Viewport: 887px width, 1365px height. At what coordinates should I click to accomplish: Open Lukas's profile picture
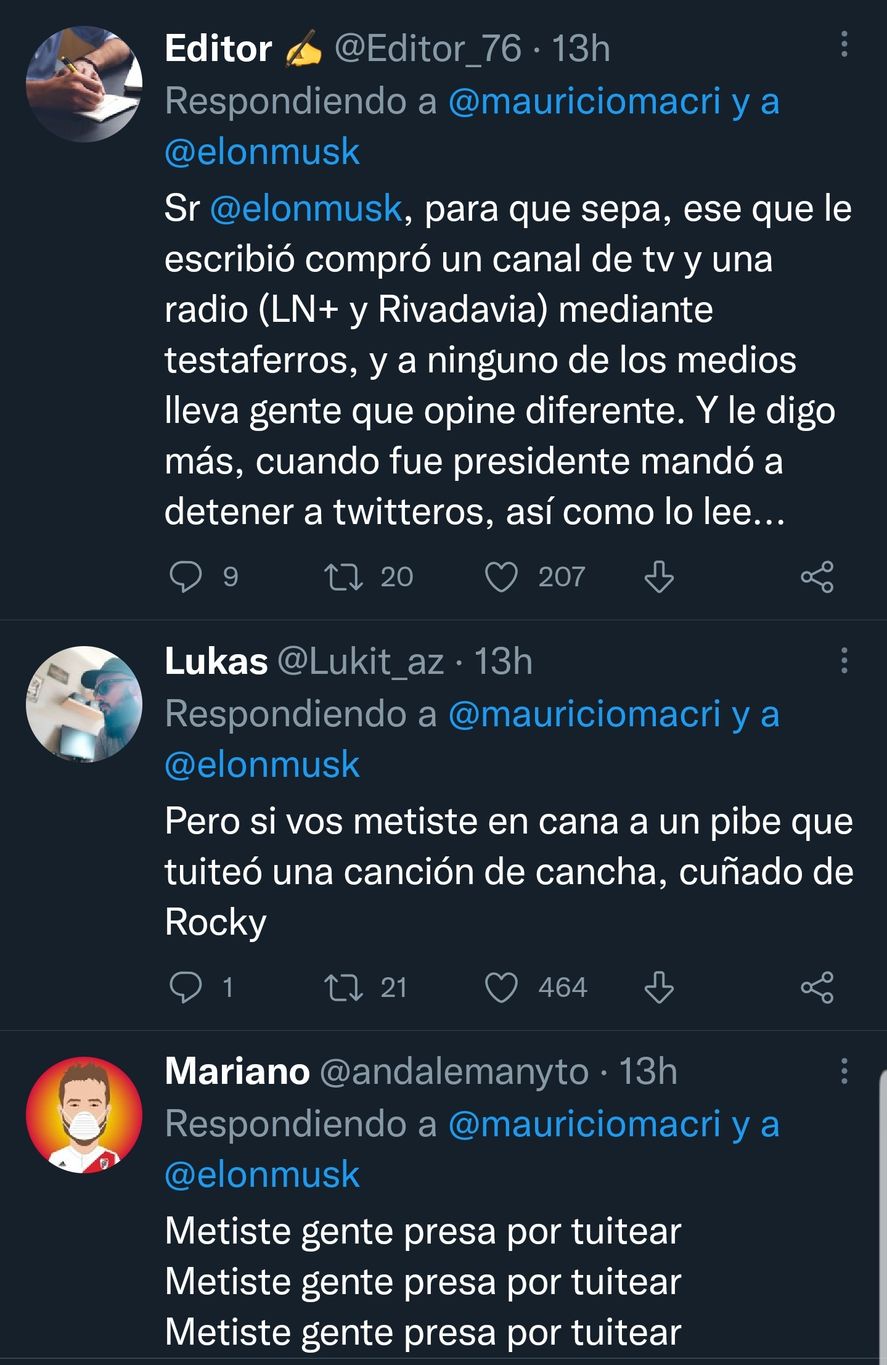pos(83,704)
